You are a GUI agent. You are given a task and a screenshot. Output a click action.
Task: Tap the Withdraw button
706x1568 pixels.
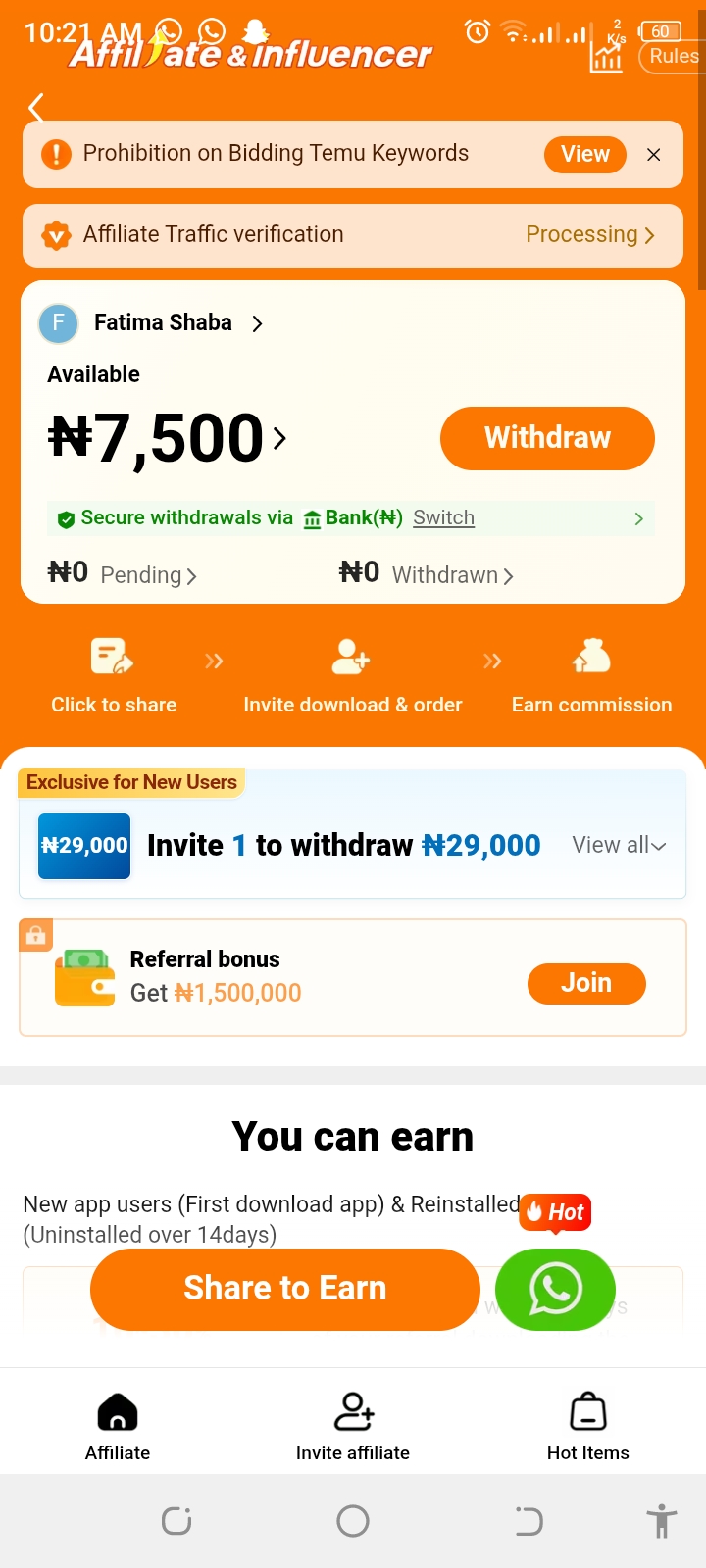547,438
